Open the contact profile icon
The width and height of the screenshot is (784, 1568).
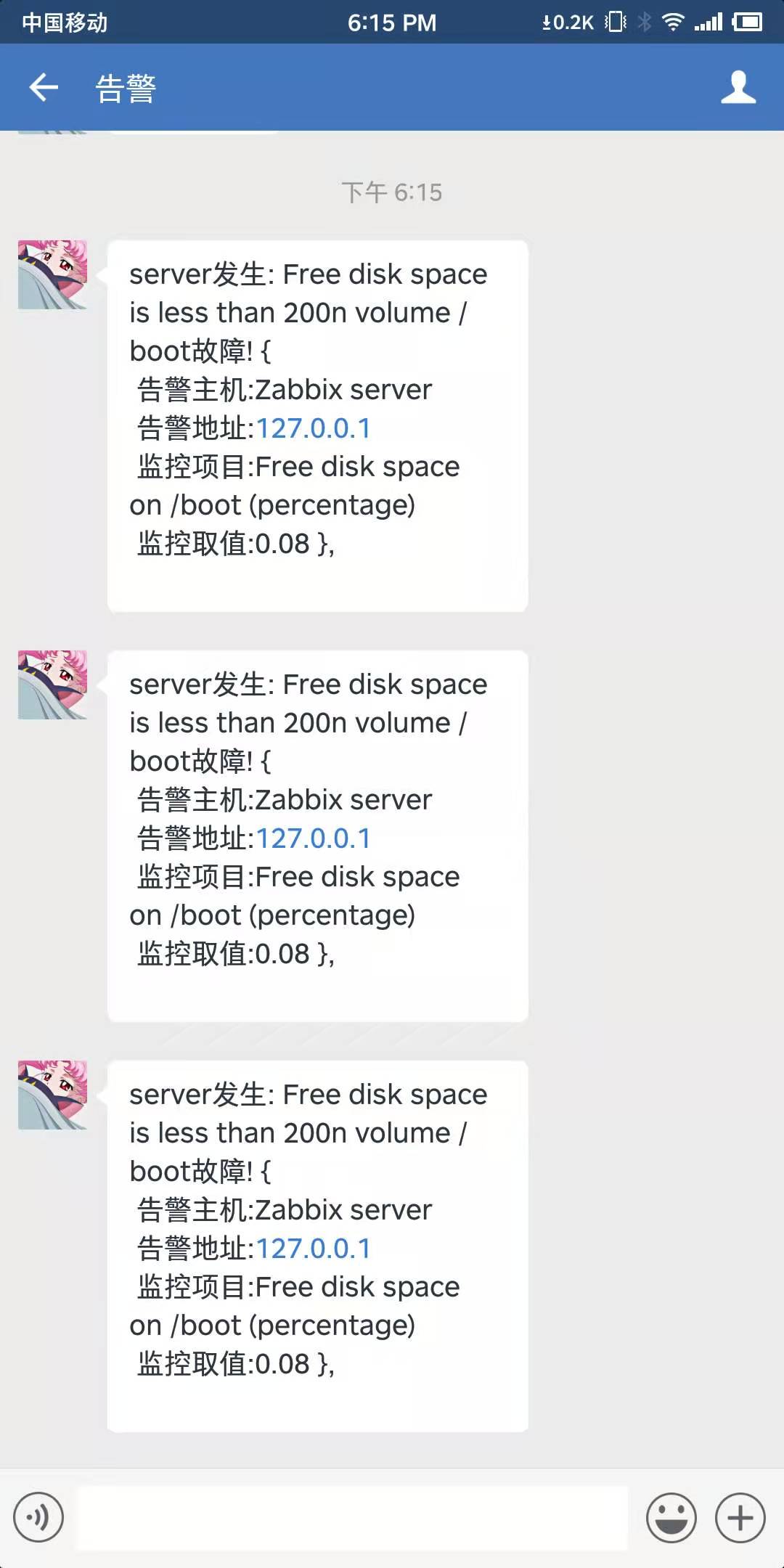(738, 88)
